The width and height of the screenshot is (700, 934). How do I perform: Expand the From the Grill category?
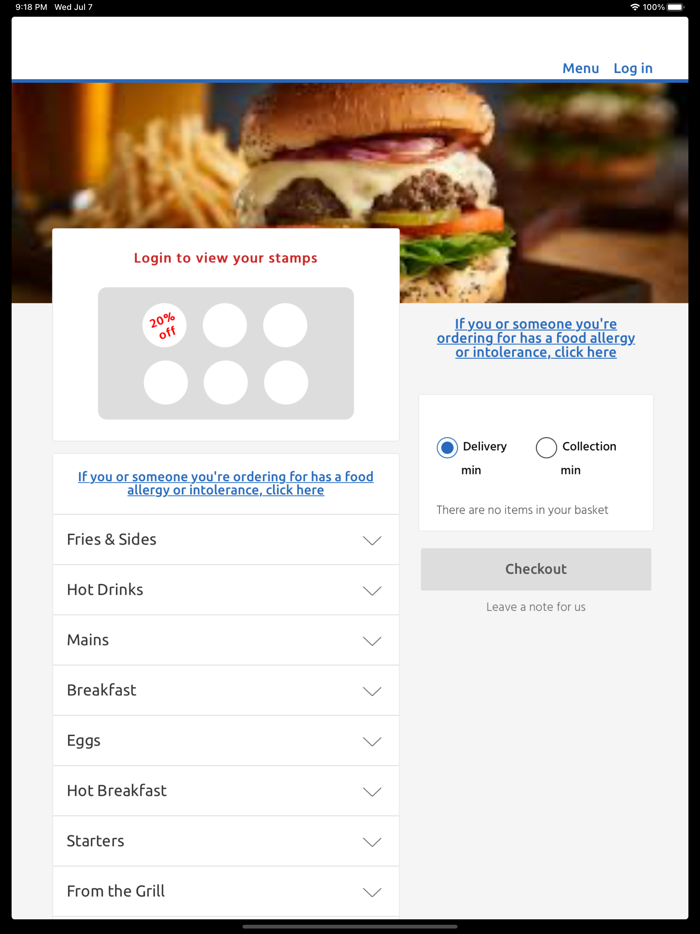pos(226,891)
